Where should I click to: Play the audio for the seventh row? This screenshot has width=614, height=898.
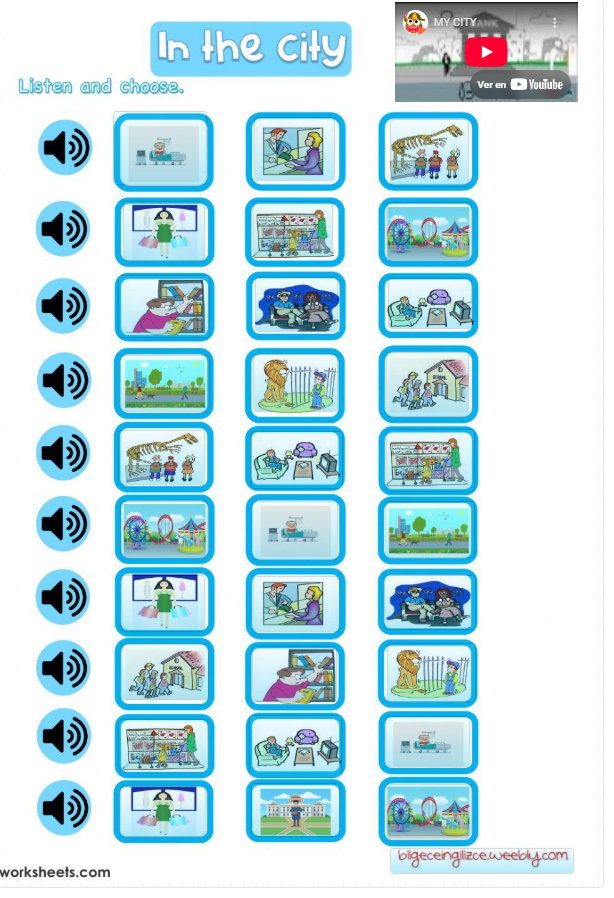(x=64, y=597)
